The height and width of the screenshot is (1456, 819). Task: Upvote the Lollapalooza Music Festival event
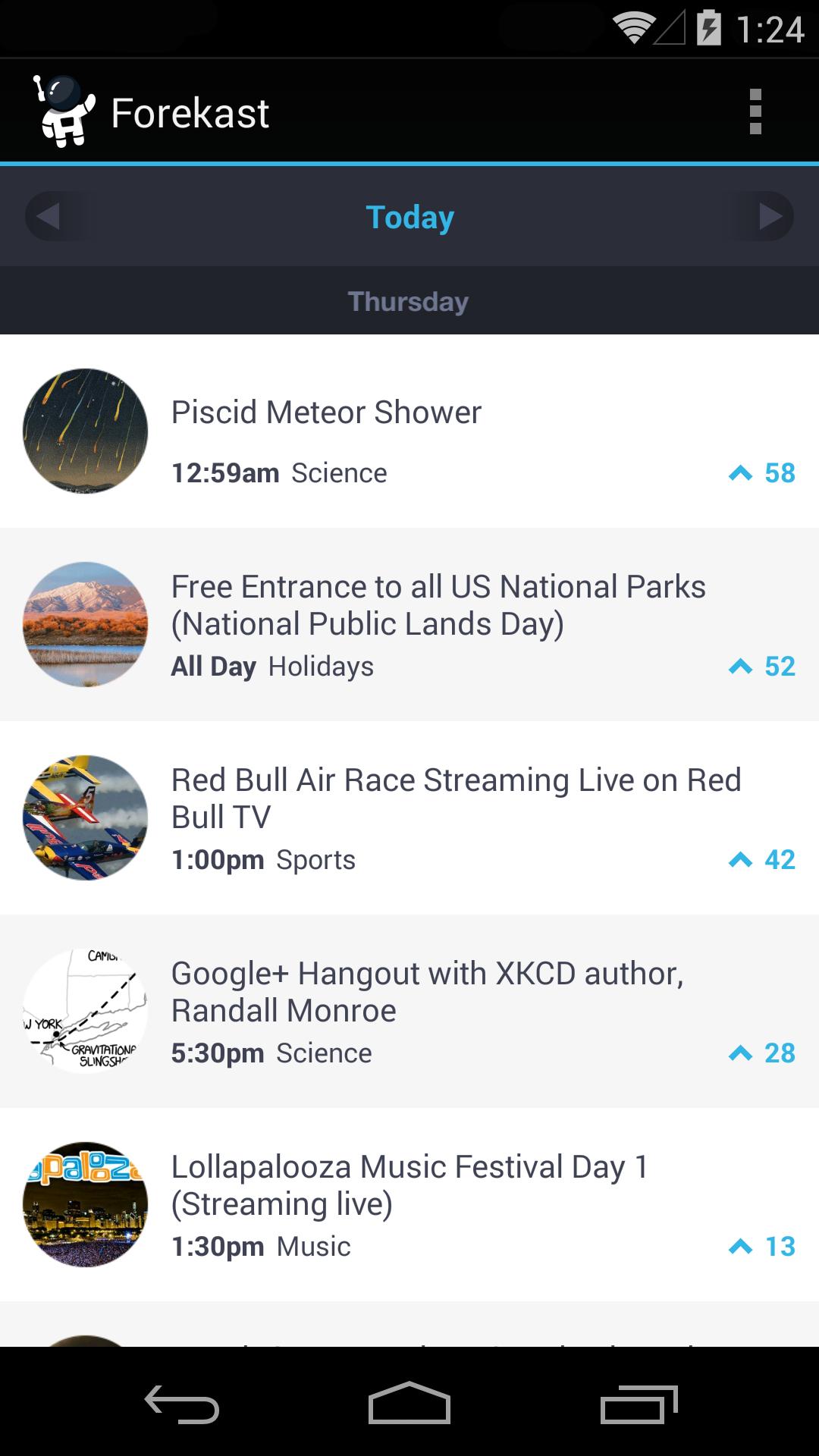point(761,1247)
